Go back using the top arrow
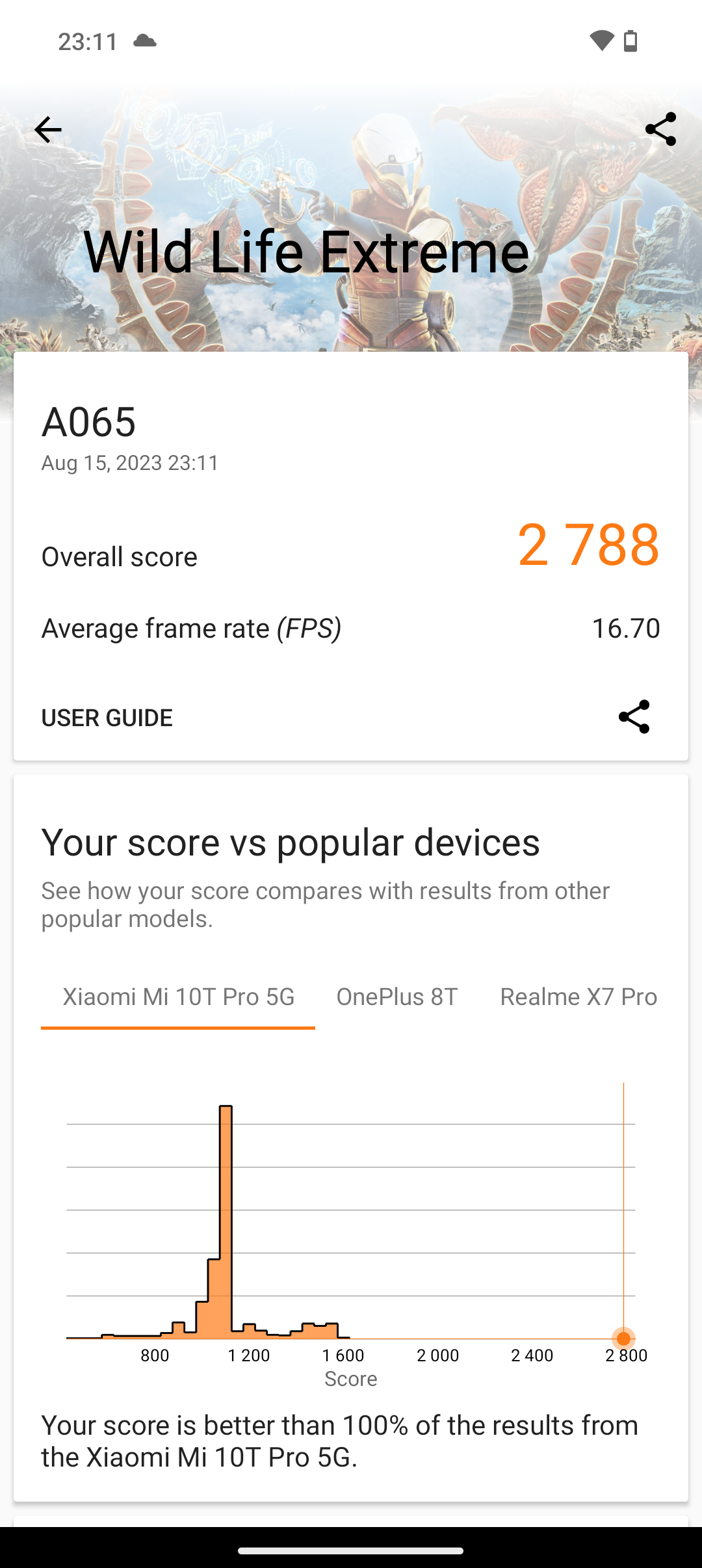The image size is (702, 1568). (x=47, y=130)
